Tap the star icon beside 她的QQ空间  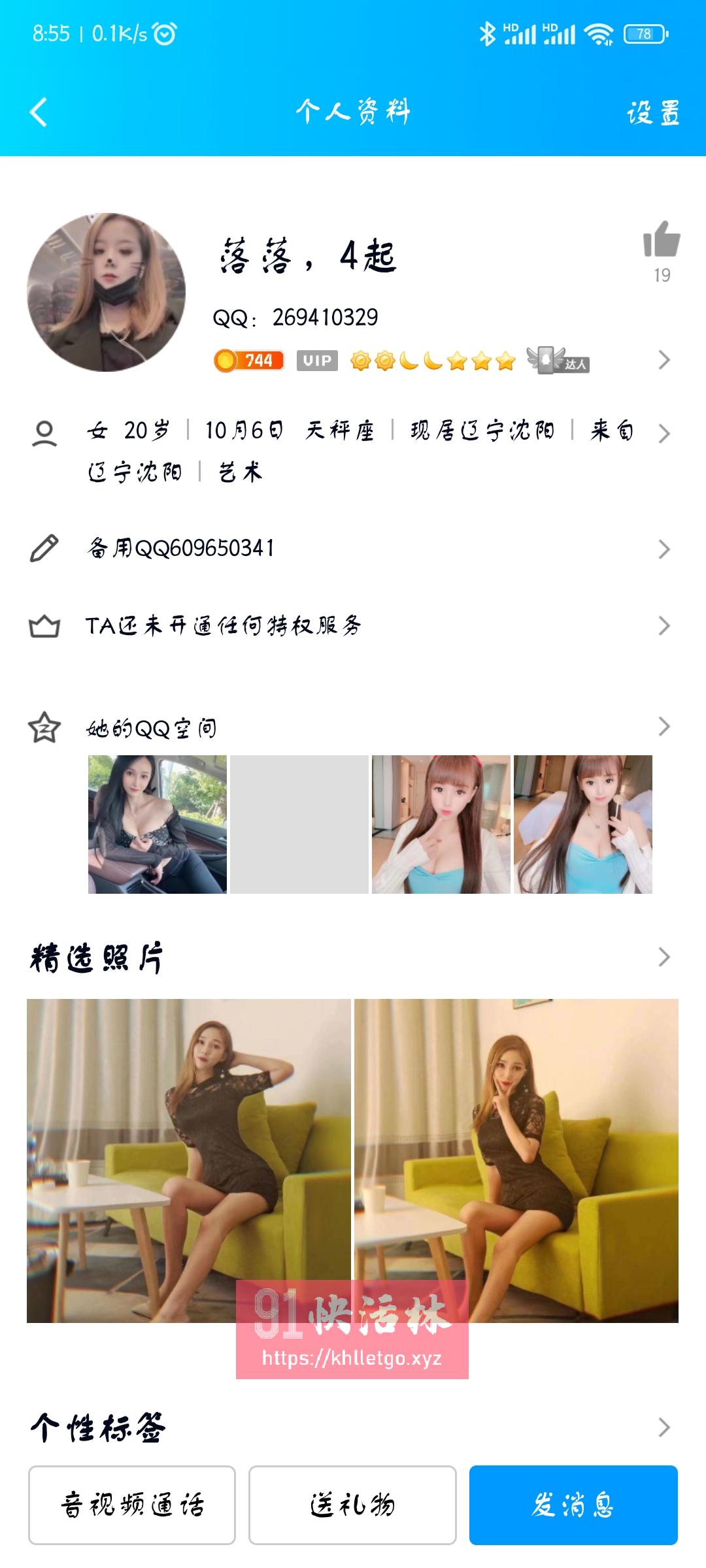[43, 725]
